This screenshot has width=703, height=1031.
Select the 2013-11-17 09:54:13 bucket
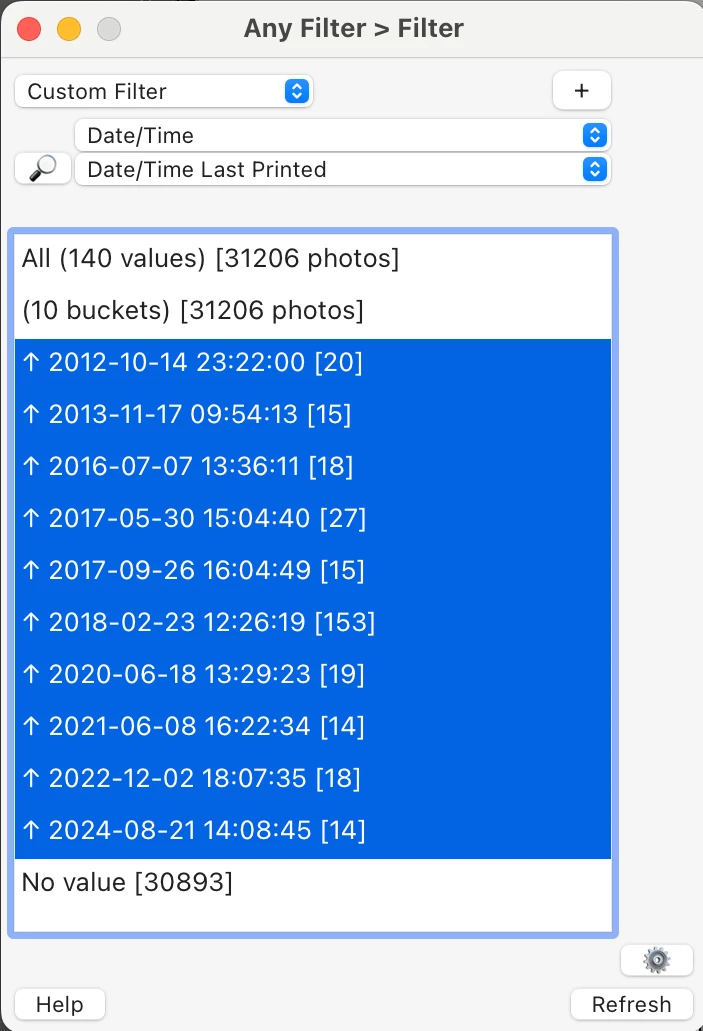186,415
